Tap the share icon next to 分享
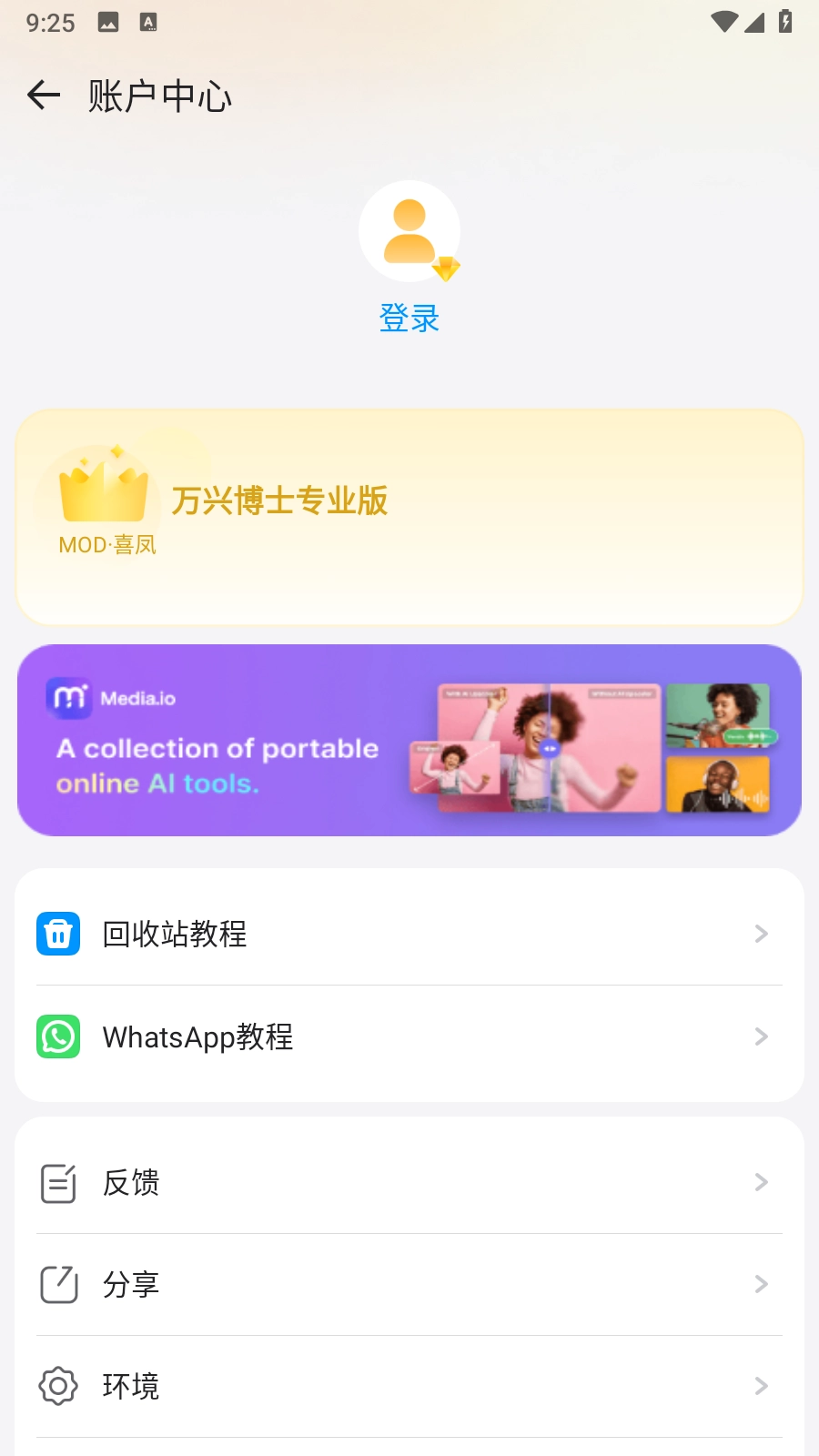Viewport: 819px width, 1456px height. click(57, 1284)
